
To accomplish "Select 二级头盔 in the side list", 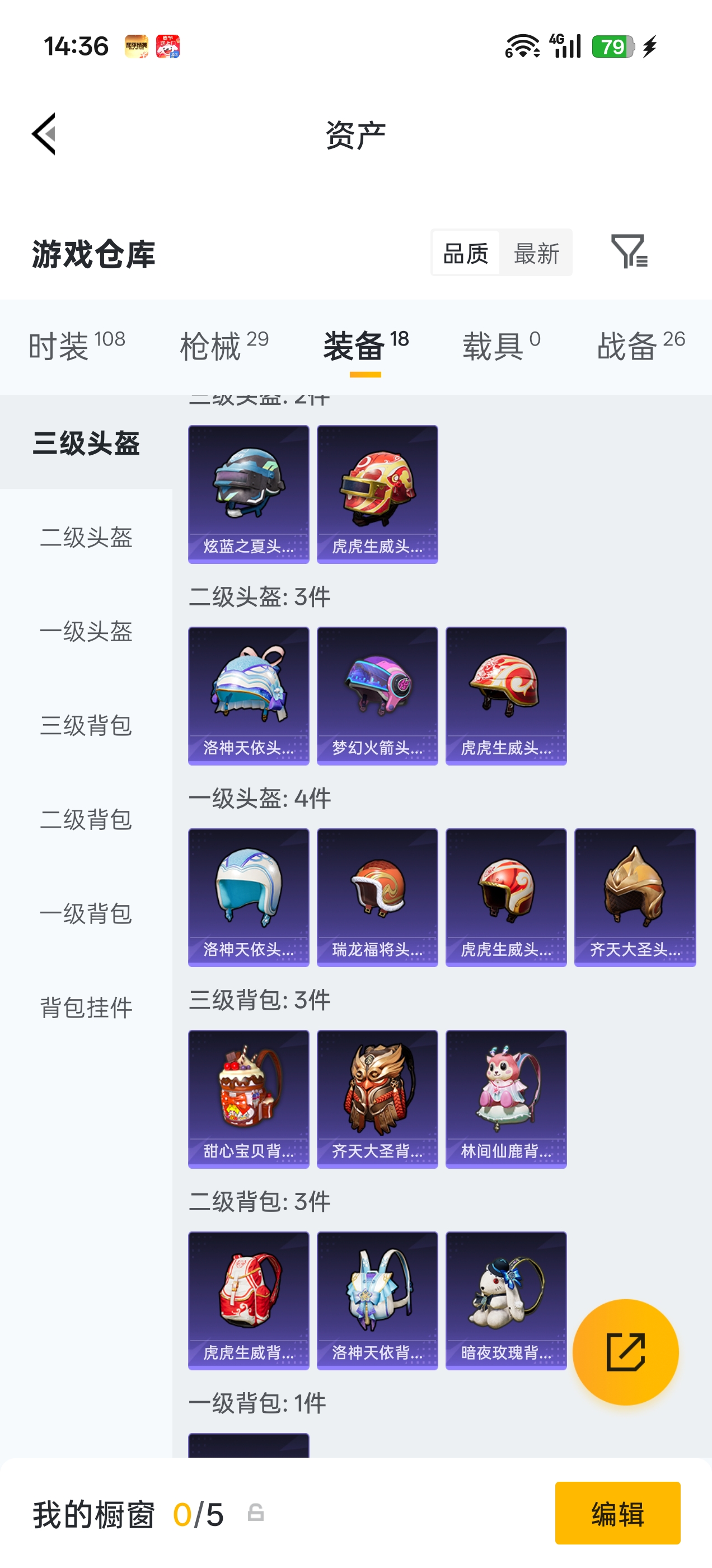I will (86, 537).
